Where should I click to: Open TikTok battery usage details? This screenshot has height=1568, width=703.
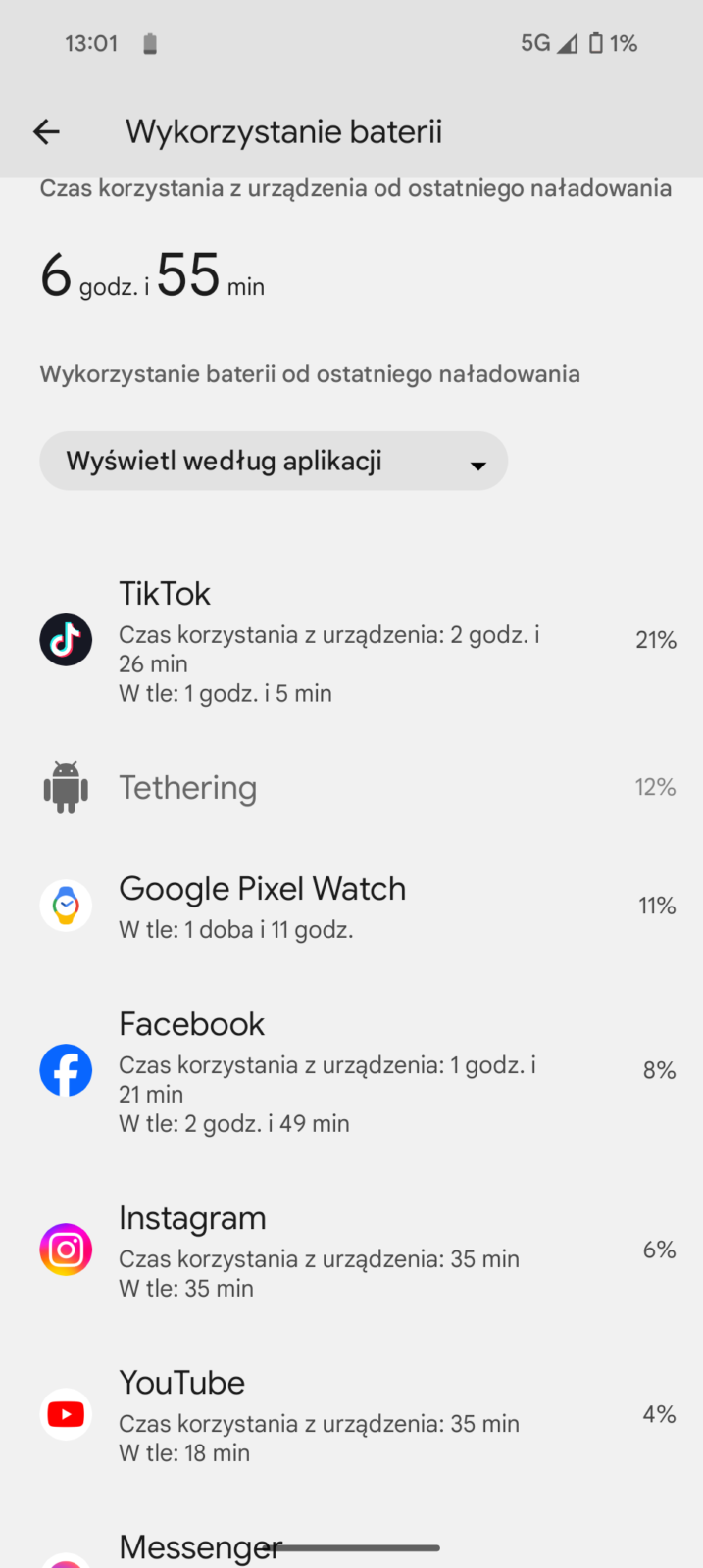point(351,641)
